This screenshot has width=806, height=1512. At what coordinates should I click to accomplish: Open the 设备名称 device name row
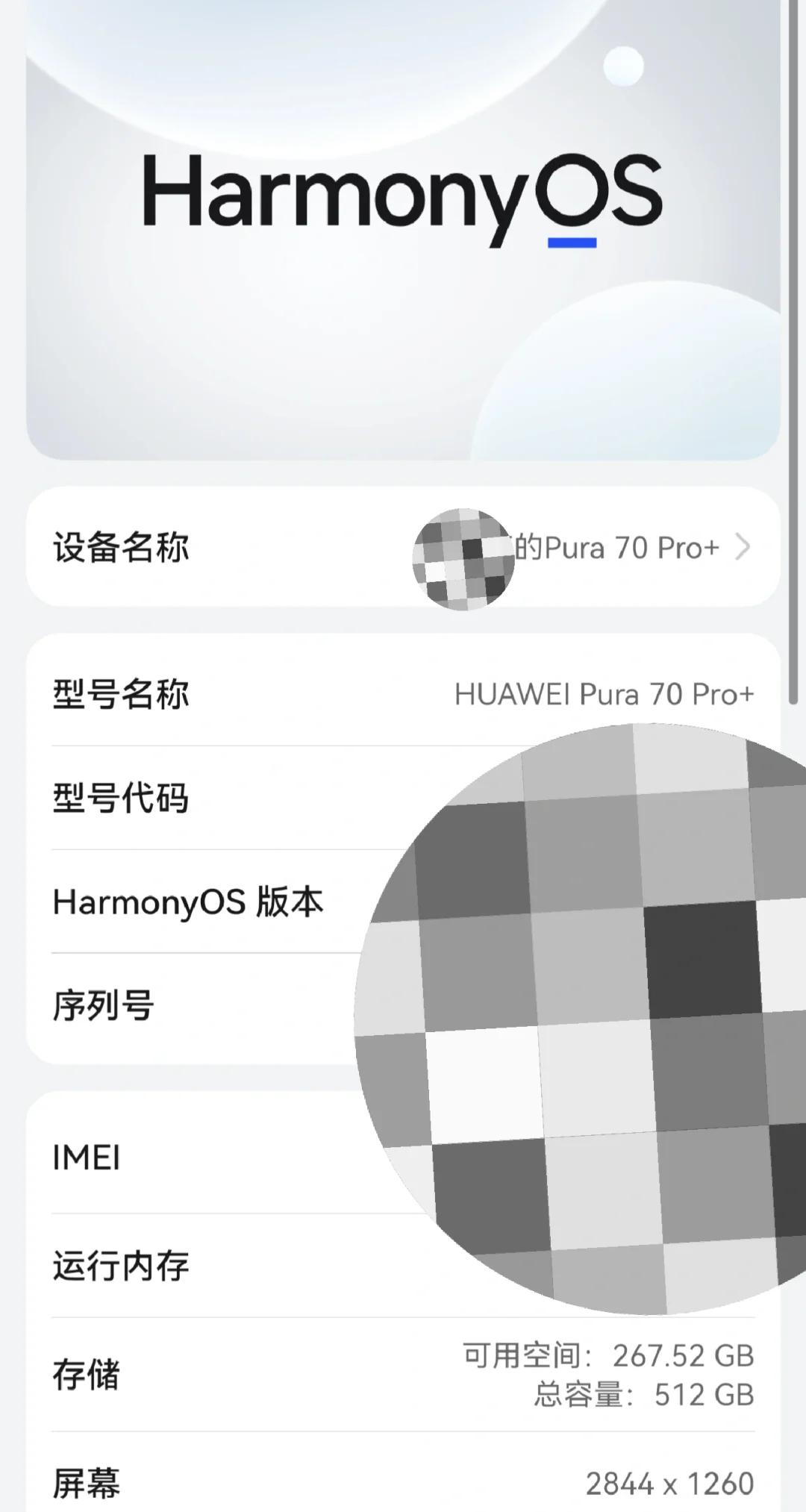pyautogui.click(x=403, y=547)
